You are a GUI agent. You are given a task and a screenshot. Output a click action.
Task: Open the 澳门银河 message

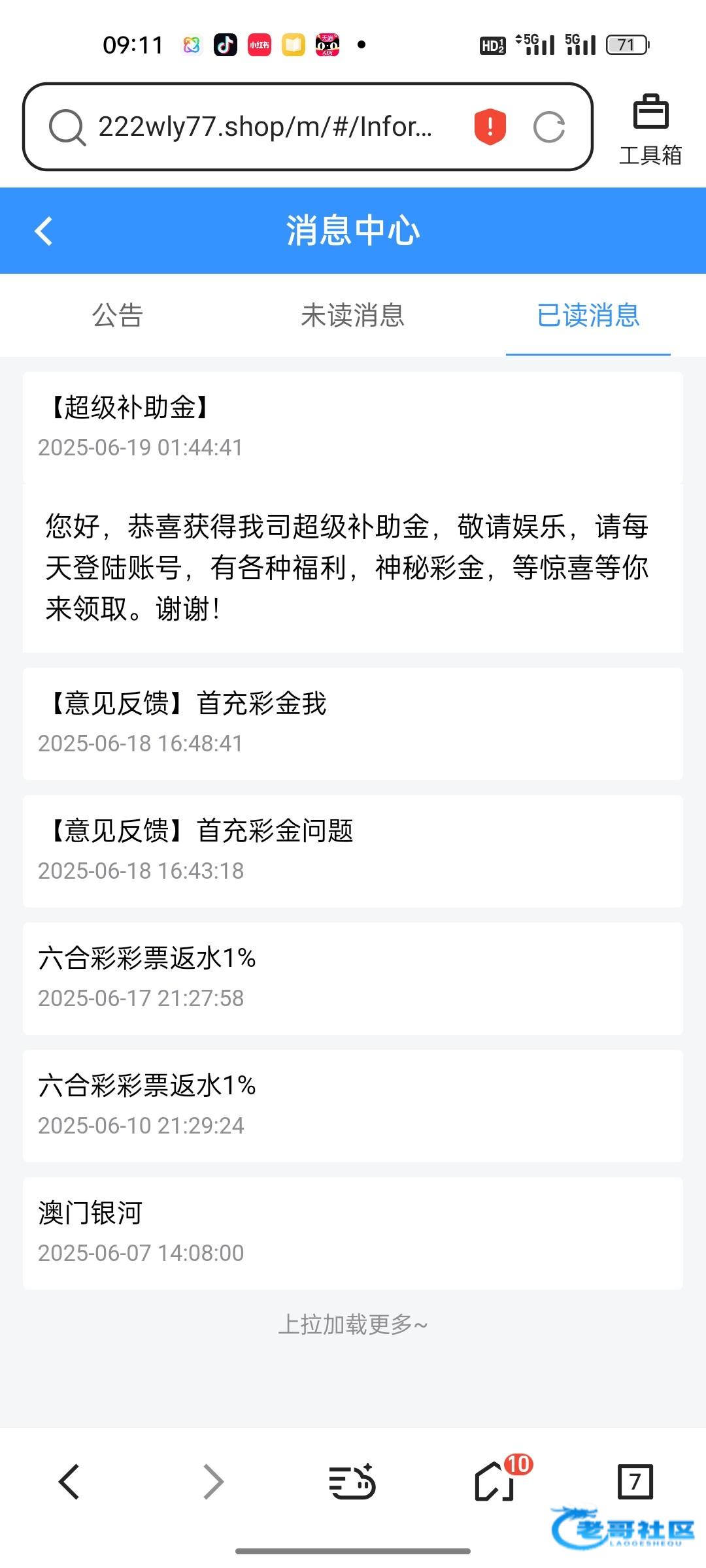tap(353, 1233)
